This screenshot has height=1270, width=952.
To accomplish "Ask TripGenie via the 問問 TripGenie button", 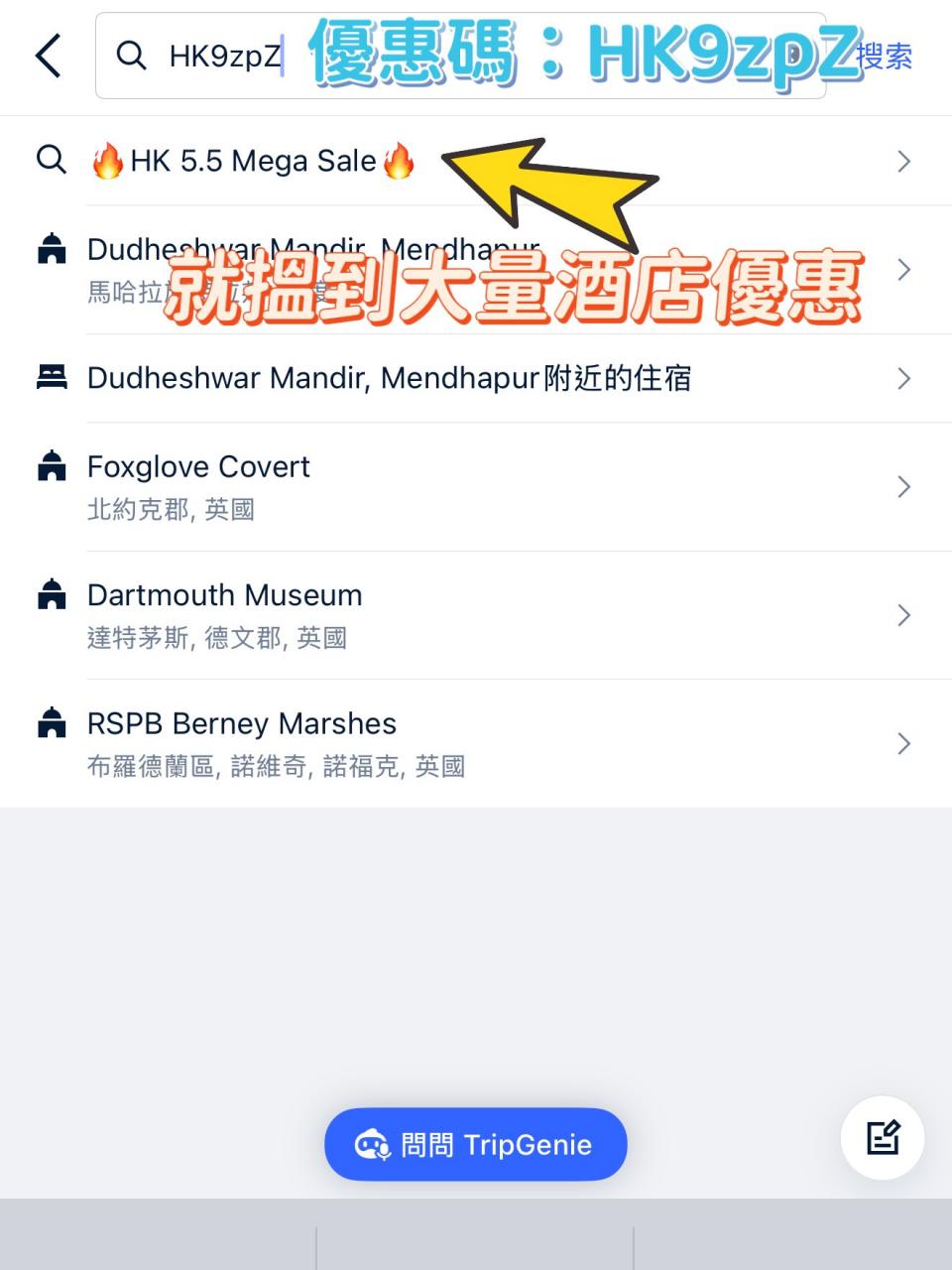I will click(x=476, y=1145).
